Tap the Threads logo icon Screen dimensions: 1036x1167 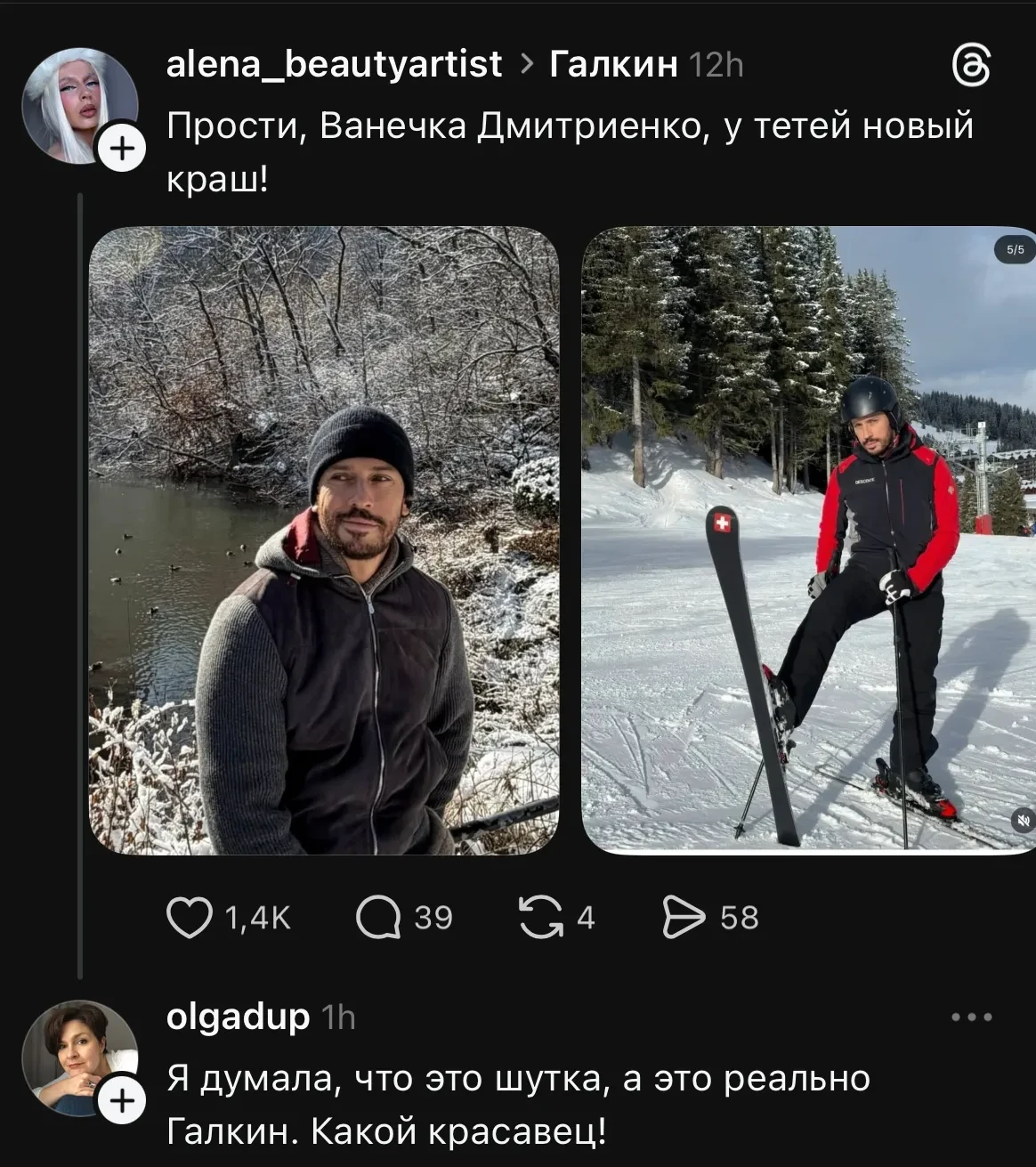point(970,67)
